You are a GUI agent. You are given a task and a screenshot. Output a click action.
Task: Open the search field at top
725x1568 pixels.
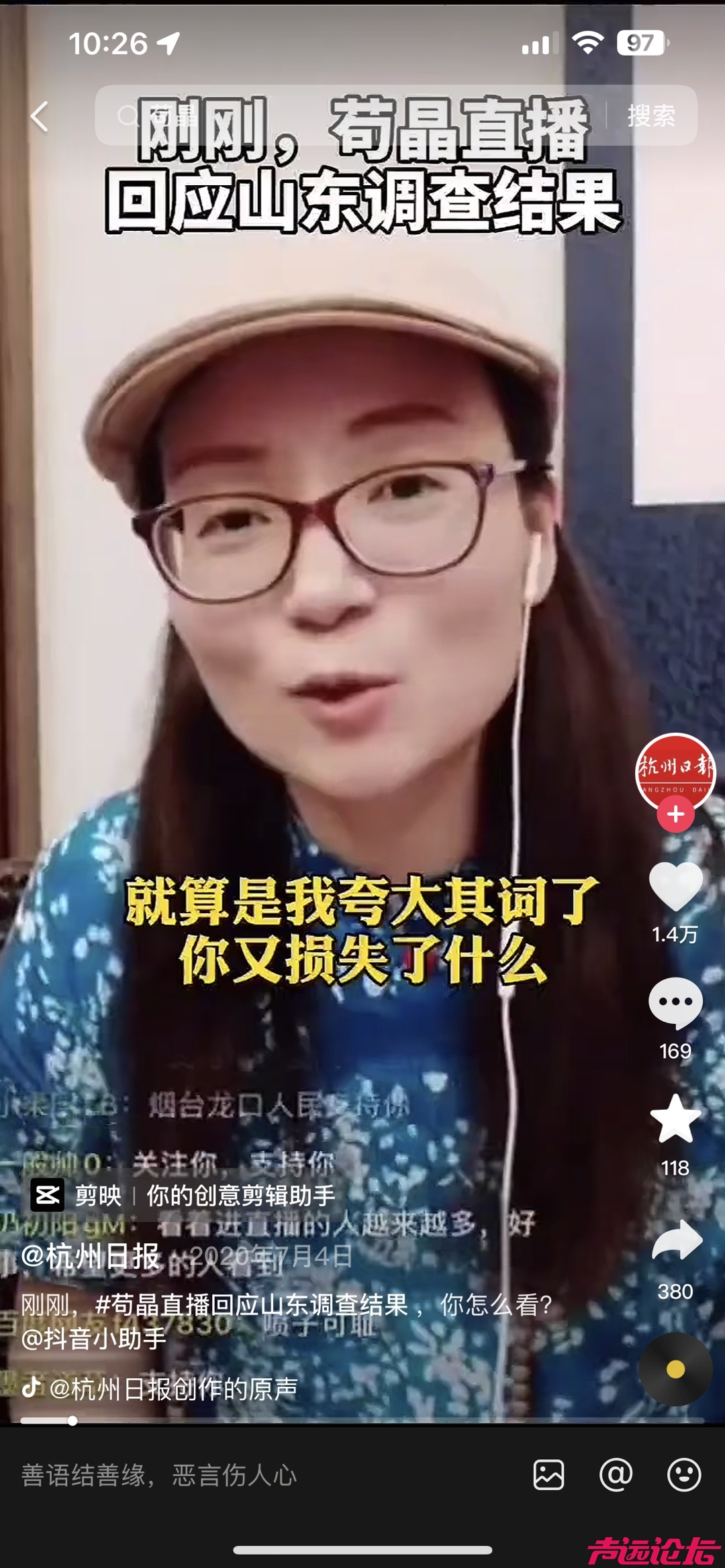(x=349, y=115)
